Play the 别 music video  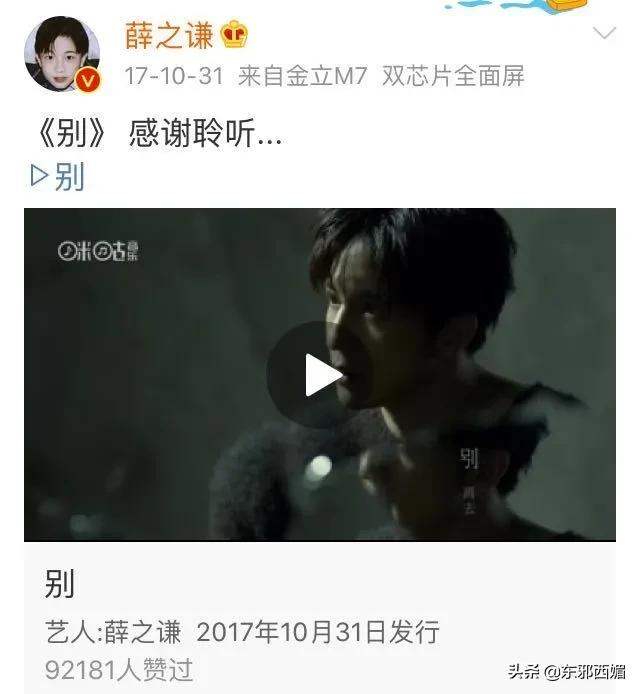coord(320,375)
